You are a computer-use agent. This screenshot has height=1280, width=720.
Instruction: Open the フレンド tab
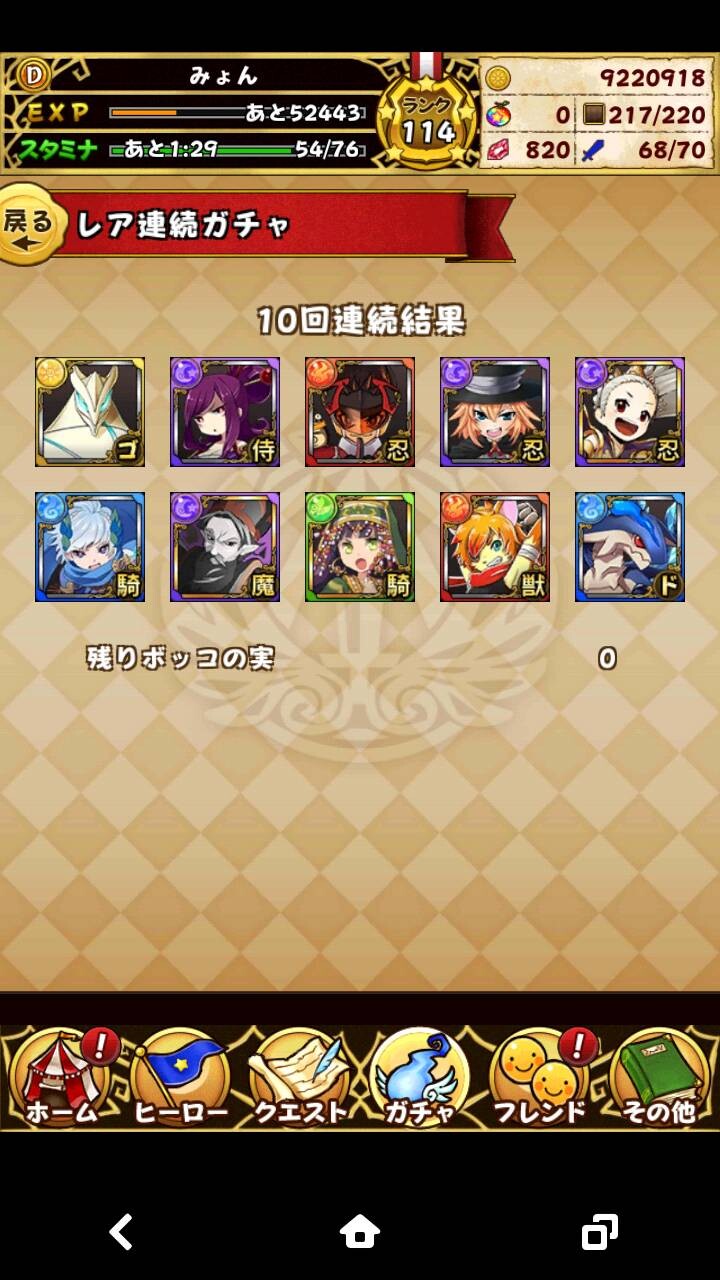(541, 1080)
